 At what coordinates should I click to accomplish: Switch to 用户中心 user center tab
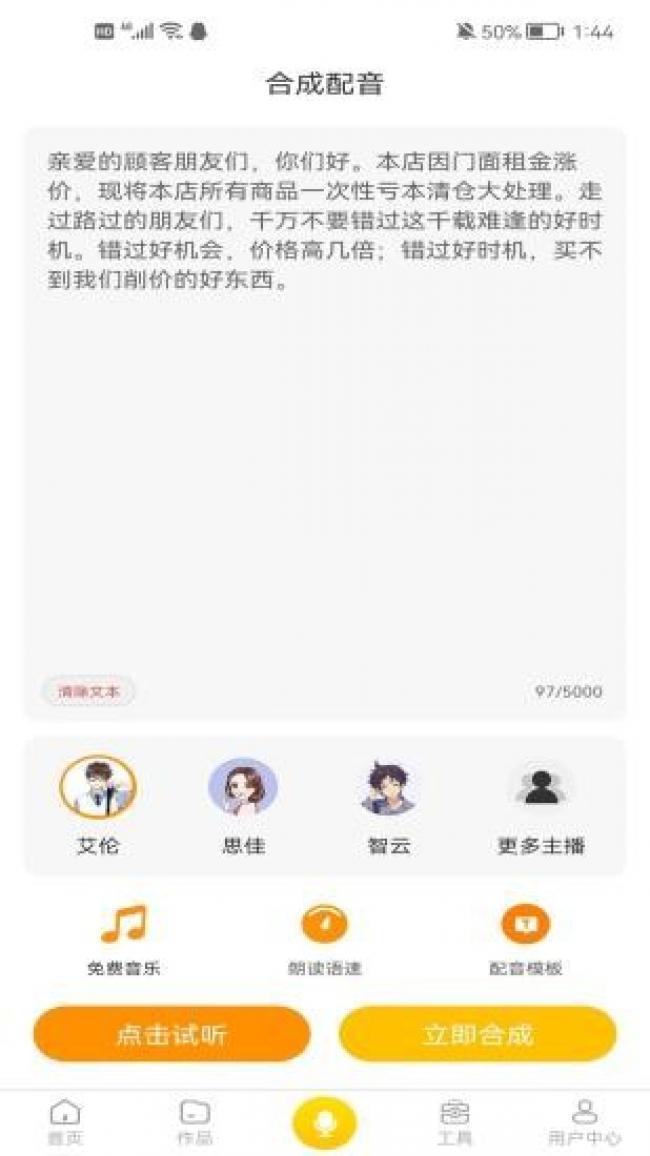point(584,1122)
